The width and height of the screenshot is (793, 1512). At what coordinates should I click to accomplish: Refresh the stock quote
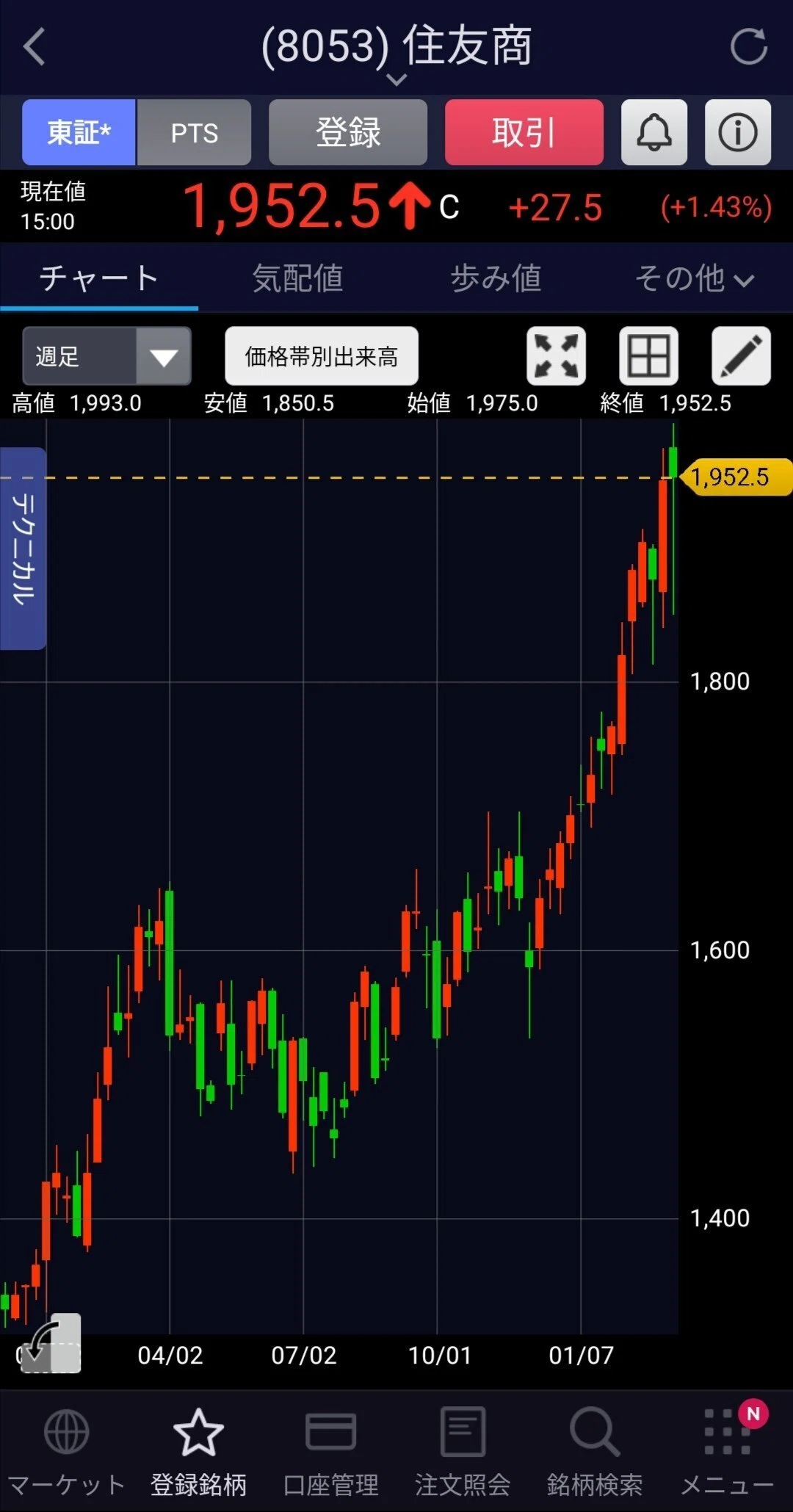pyautogui.click(x=749, y=47)
